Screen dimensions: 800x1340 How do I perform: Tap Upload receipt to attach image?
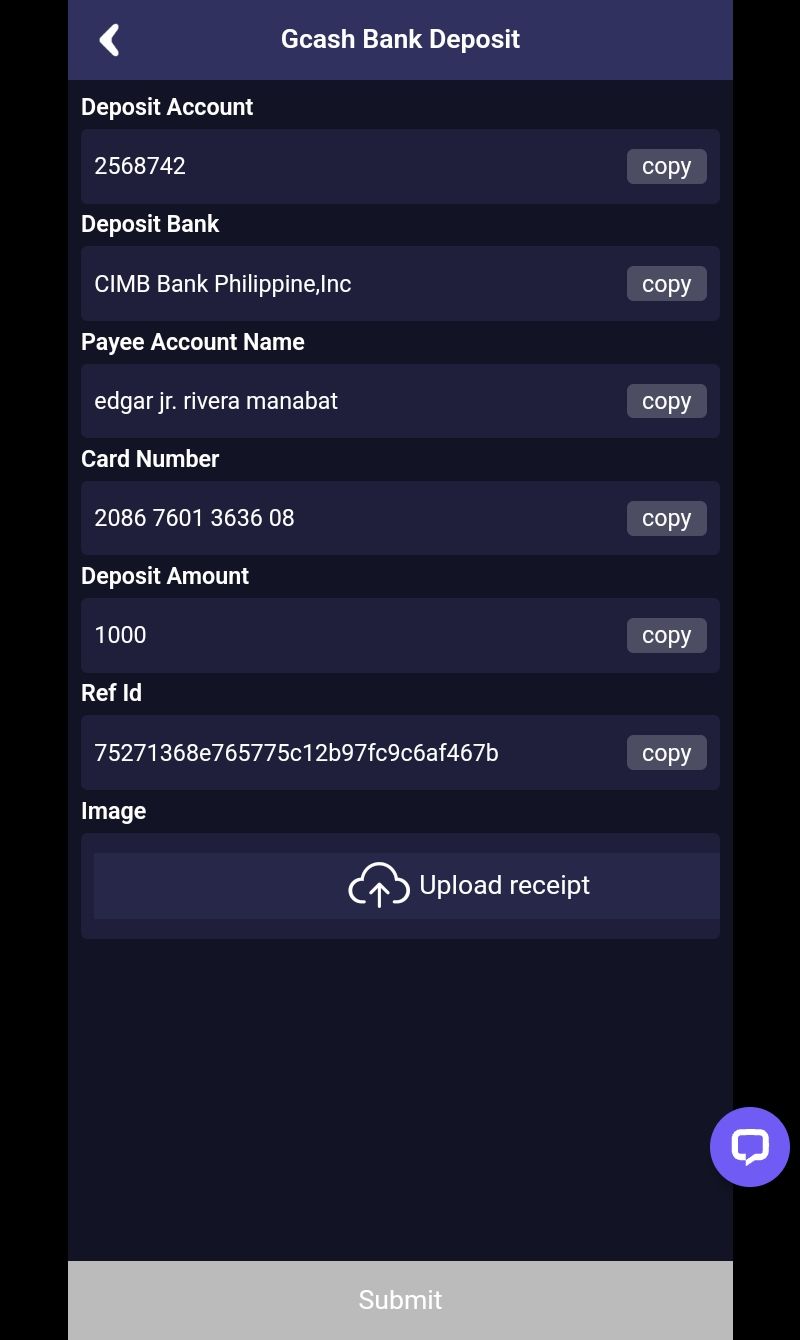[x=407, y=886]
